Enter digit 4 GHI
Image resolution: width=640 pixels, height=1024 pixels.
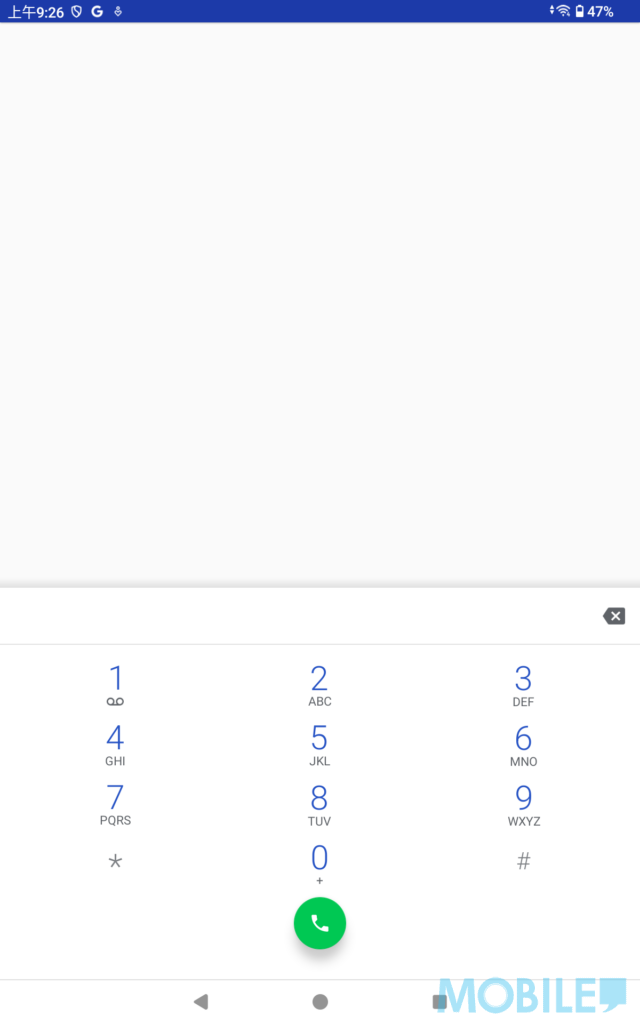tap(115, 745)
